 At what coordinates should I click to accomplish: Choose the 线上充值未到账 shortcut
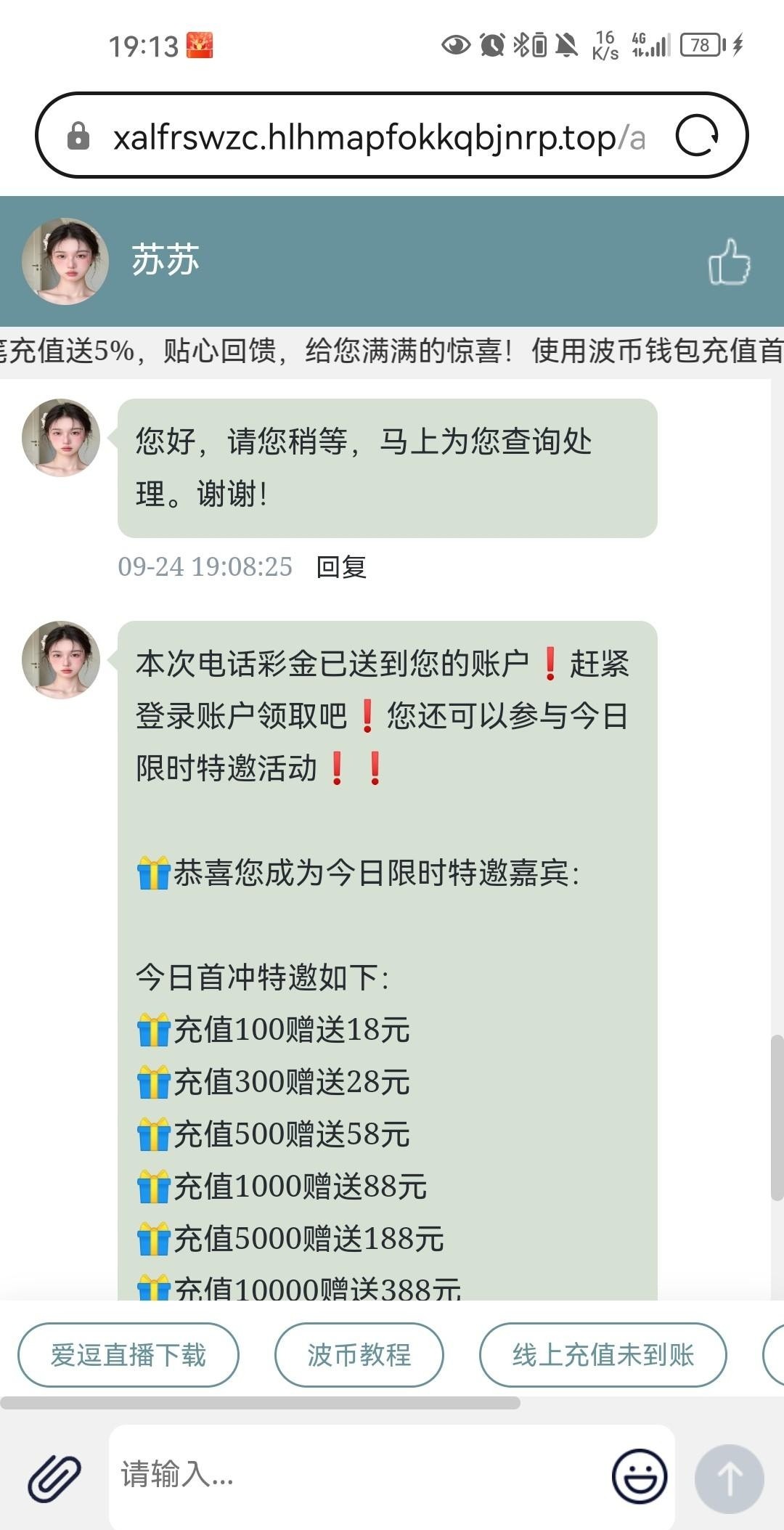pos(603,1355)
